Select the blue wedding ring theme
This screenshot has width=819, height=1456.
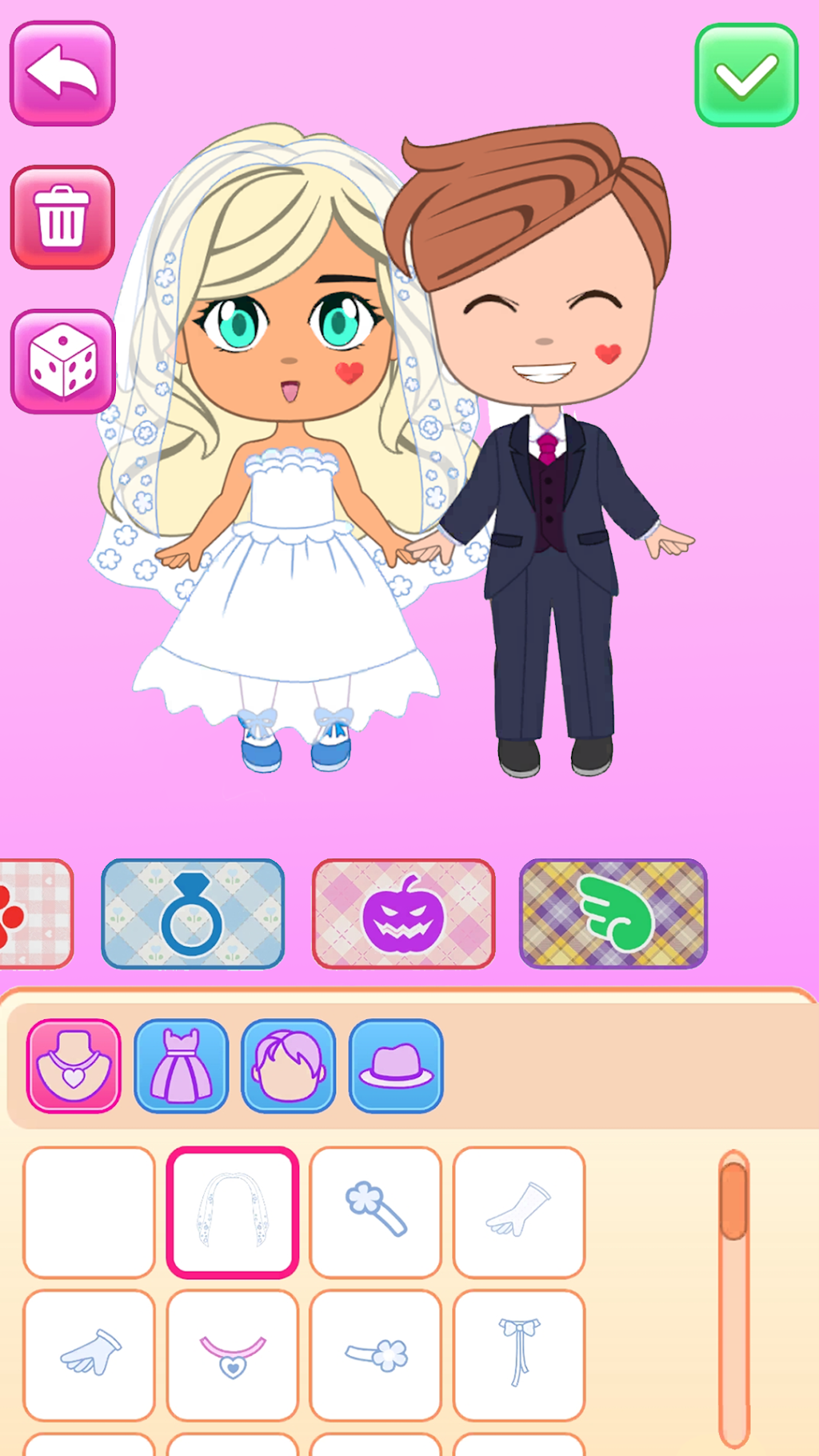point(193,914)
